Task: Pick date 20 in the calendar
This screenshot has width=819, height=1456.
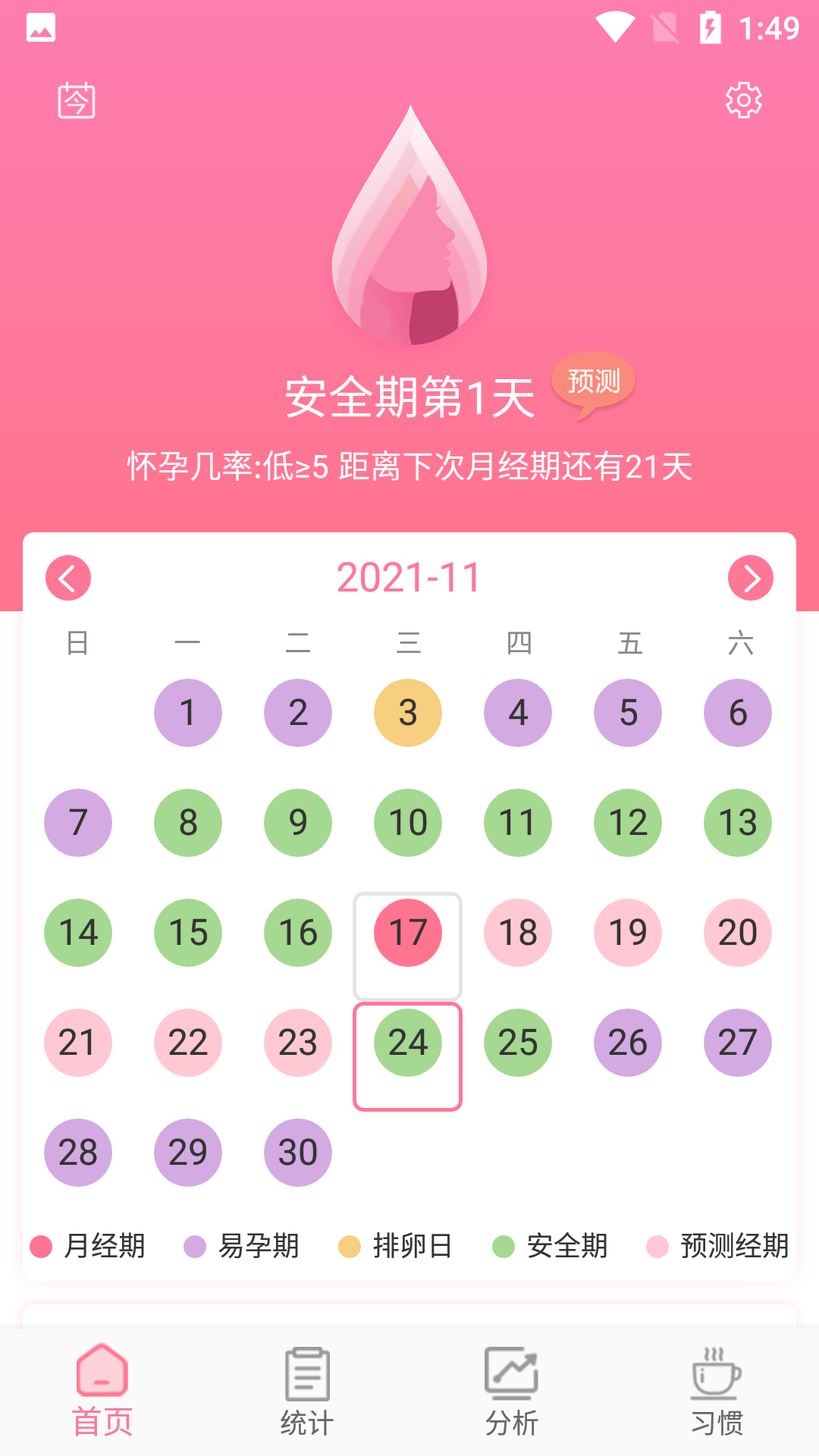Action: 737,933
